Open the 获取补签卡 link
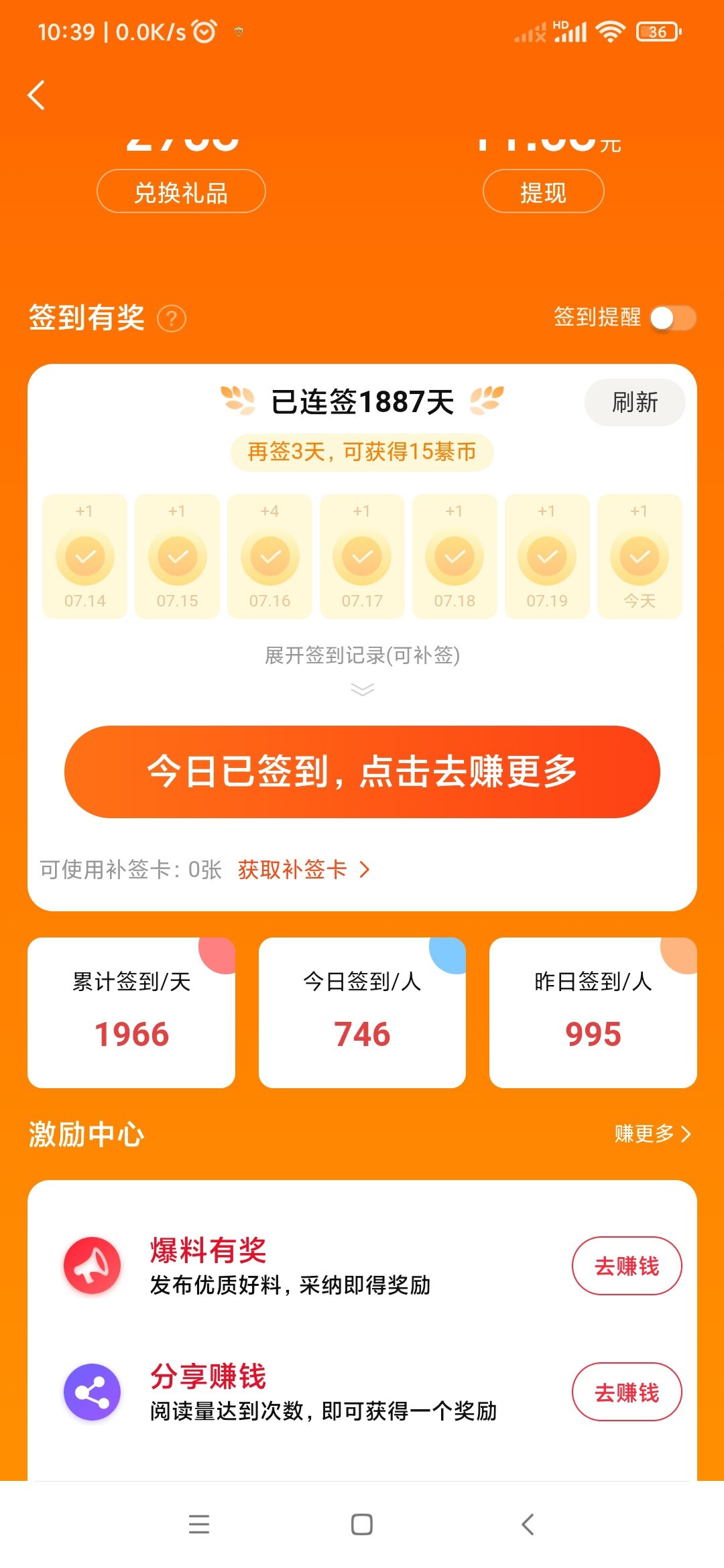 coord(303,870)
